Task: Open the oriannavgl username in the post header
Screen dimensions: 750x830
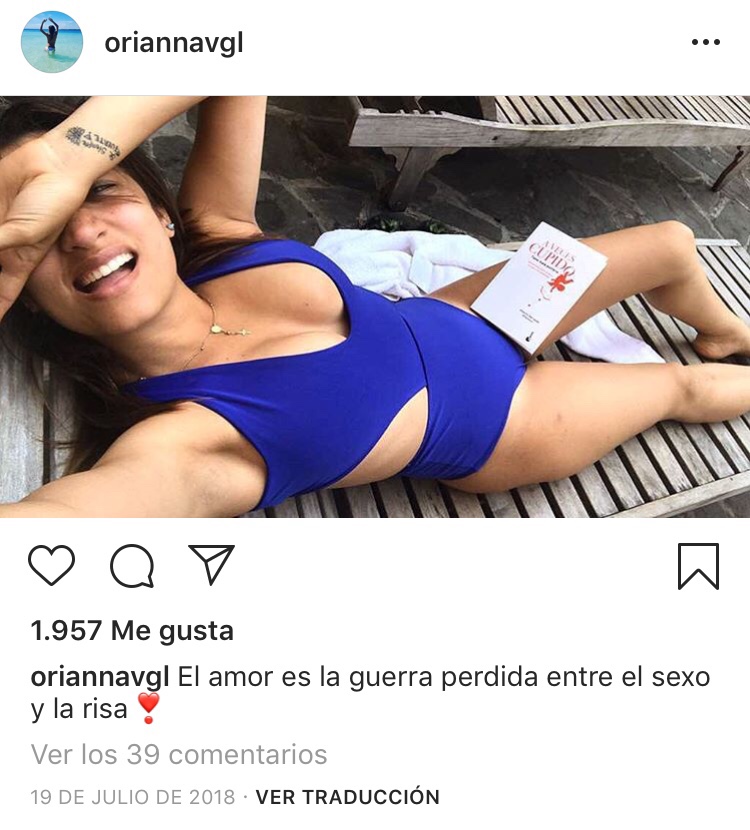Action: (x=174, y=43)
